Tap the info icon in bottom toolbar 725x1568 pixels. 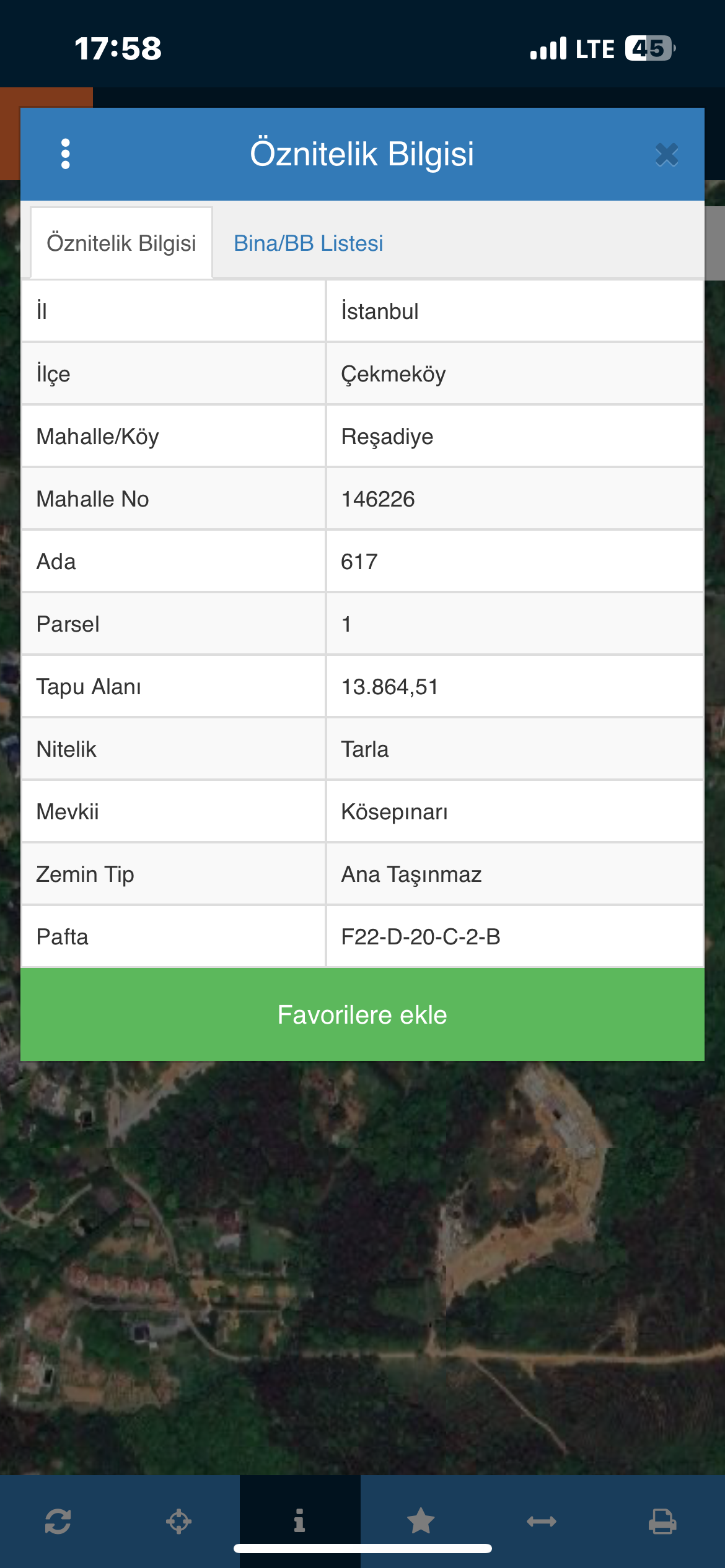click(x=300, y=1521)
